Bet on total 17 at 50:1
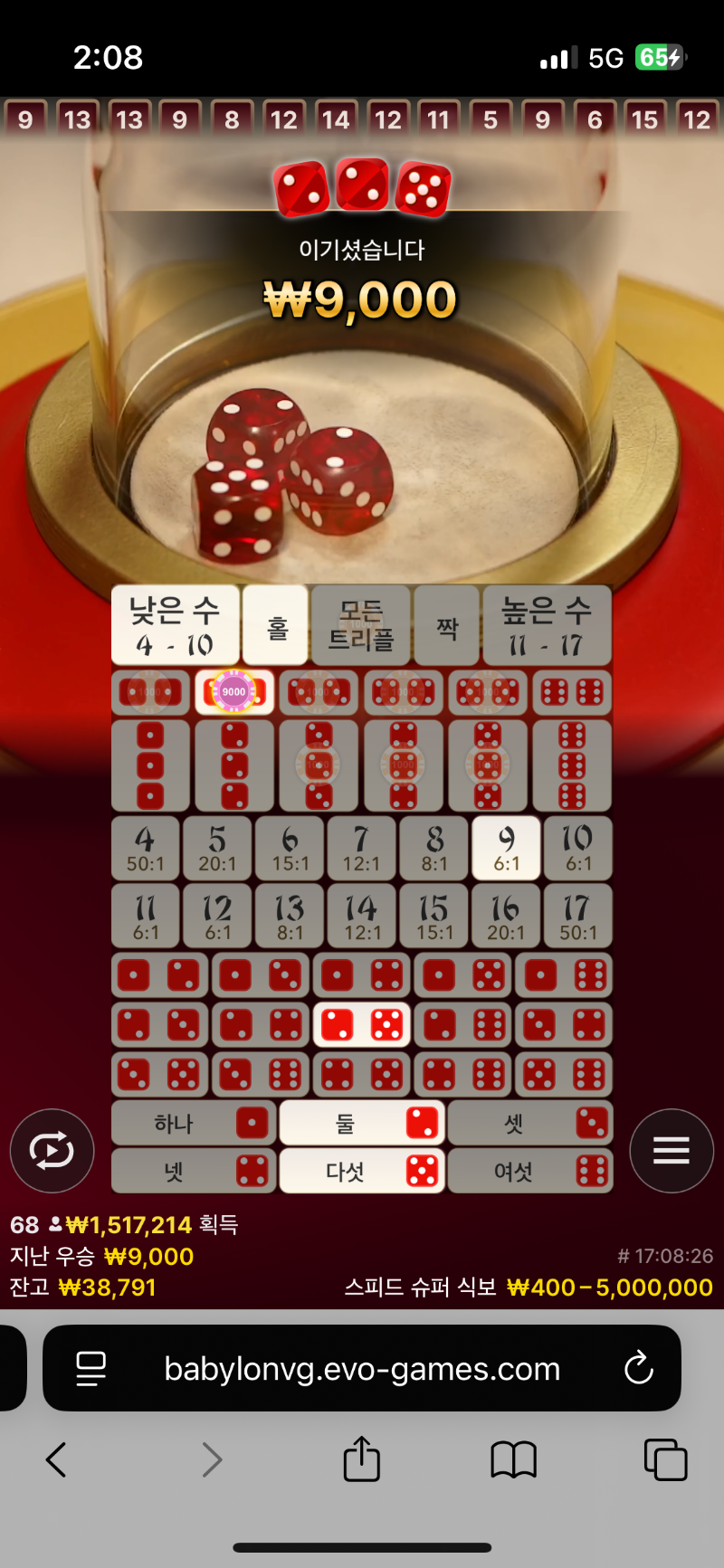Image resolution: width=724 pixels, height=1568 pixels. click(577, 916)
